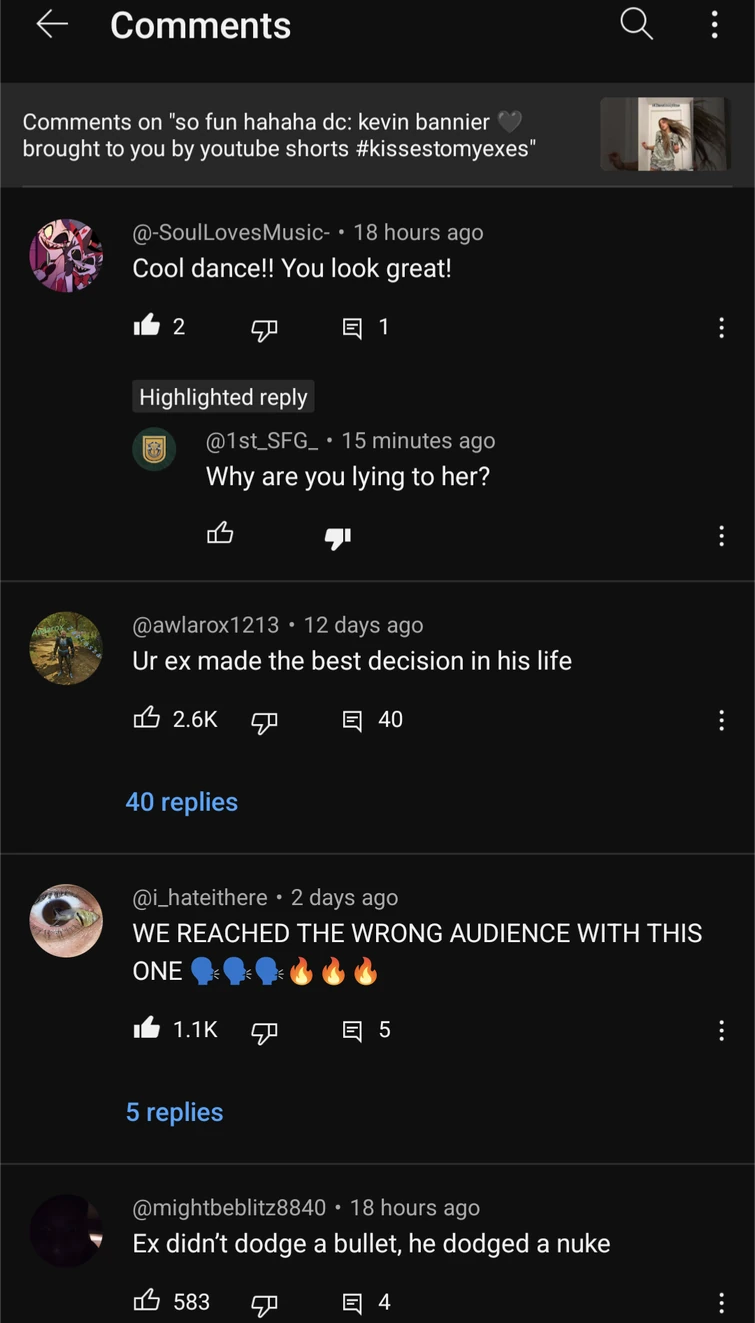Tap the search icon to find comments
The image size is (755, 1323).
pos(636,24)
